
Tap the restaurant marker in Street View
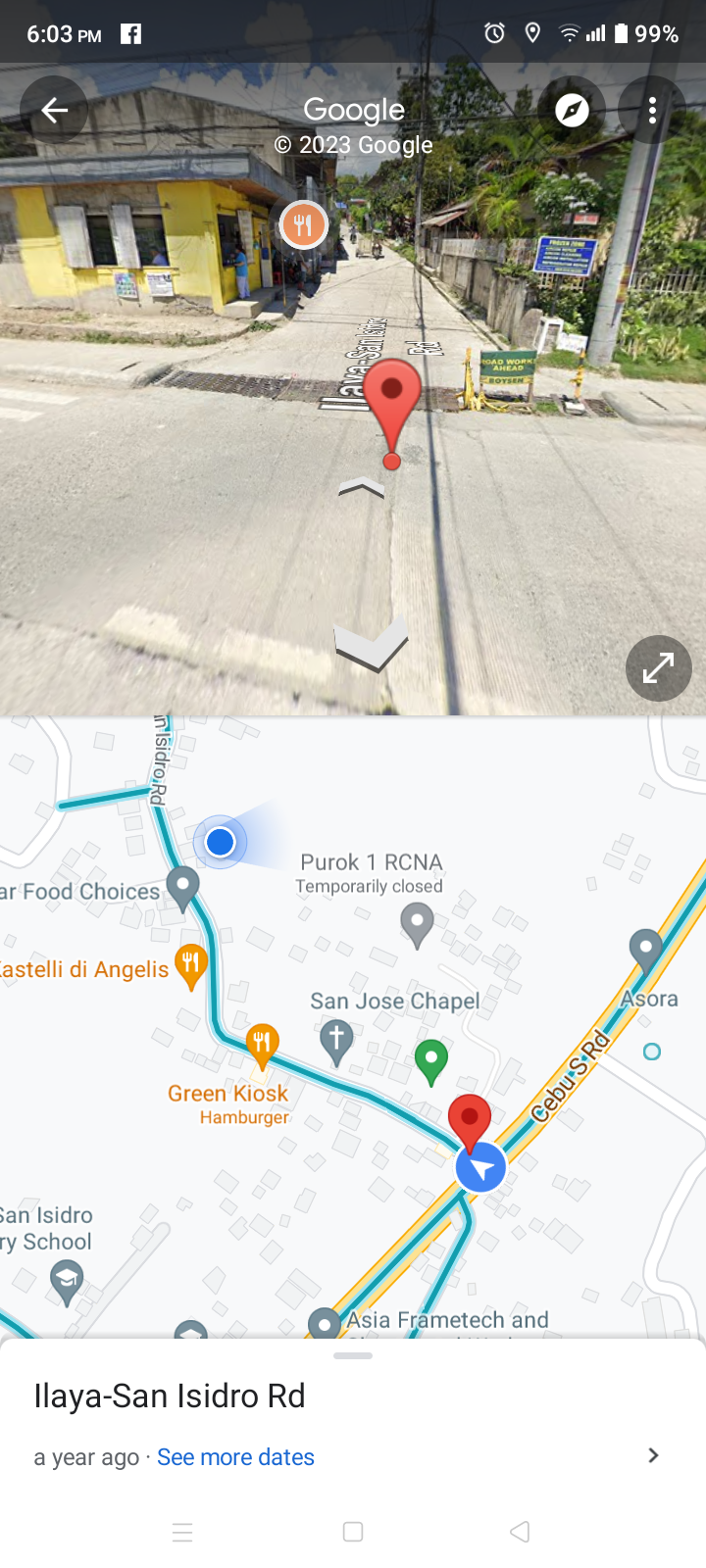click(x=303, y=225)
